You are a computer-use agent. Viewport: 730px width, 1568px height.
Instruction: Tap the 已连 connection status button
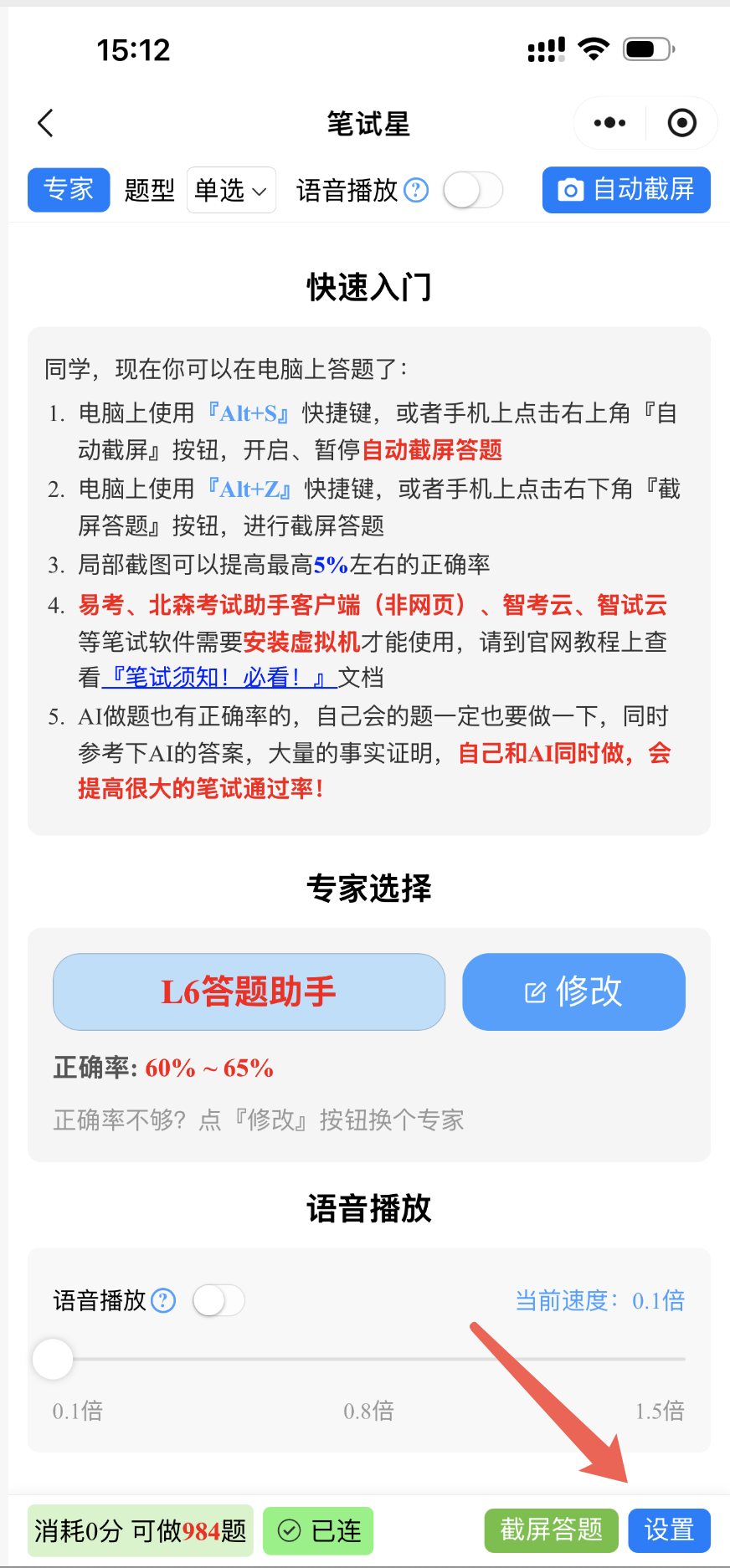tap(318, 1531)
